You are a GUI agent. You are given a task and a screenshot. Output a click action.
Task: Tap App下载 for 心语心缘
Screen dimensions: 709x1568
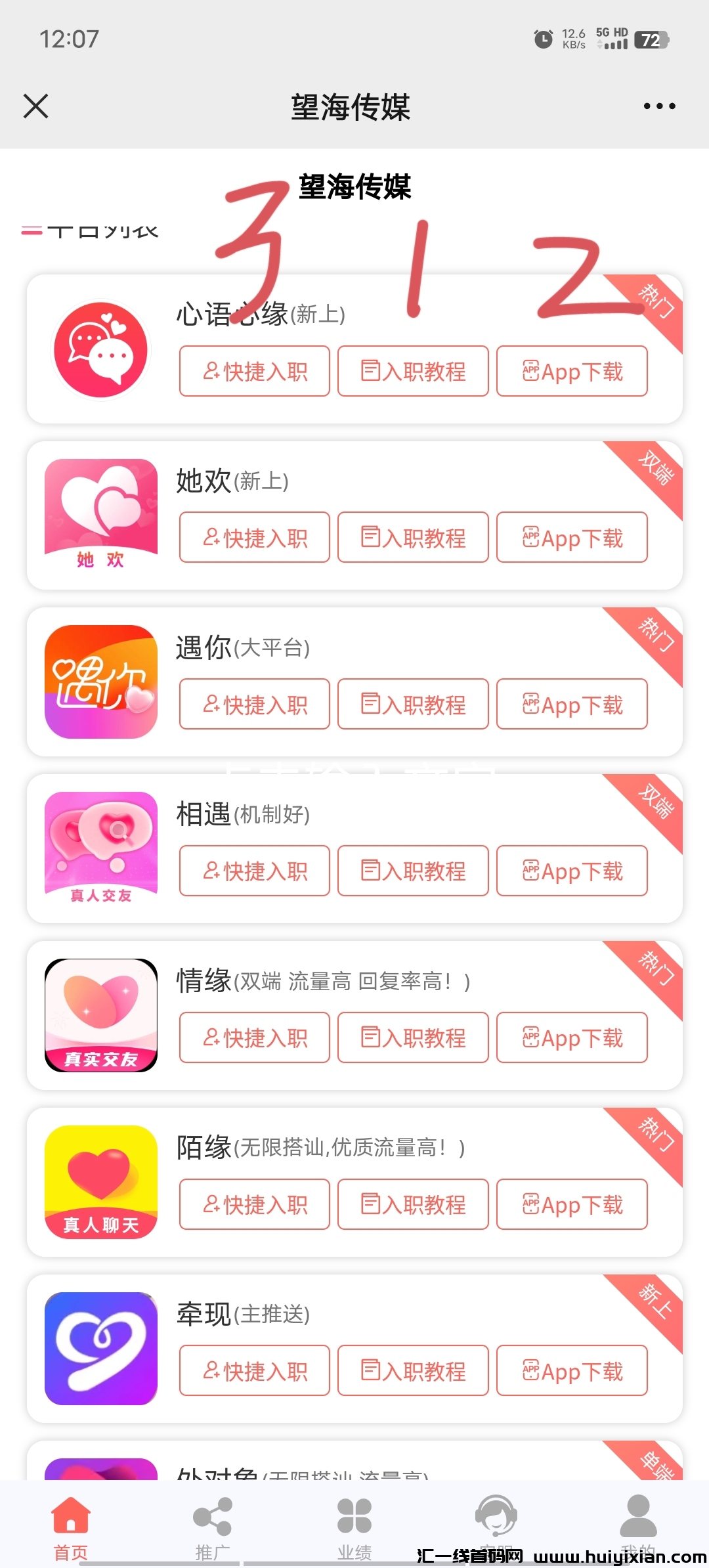[572, 372]
